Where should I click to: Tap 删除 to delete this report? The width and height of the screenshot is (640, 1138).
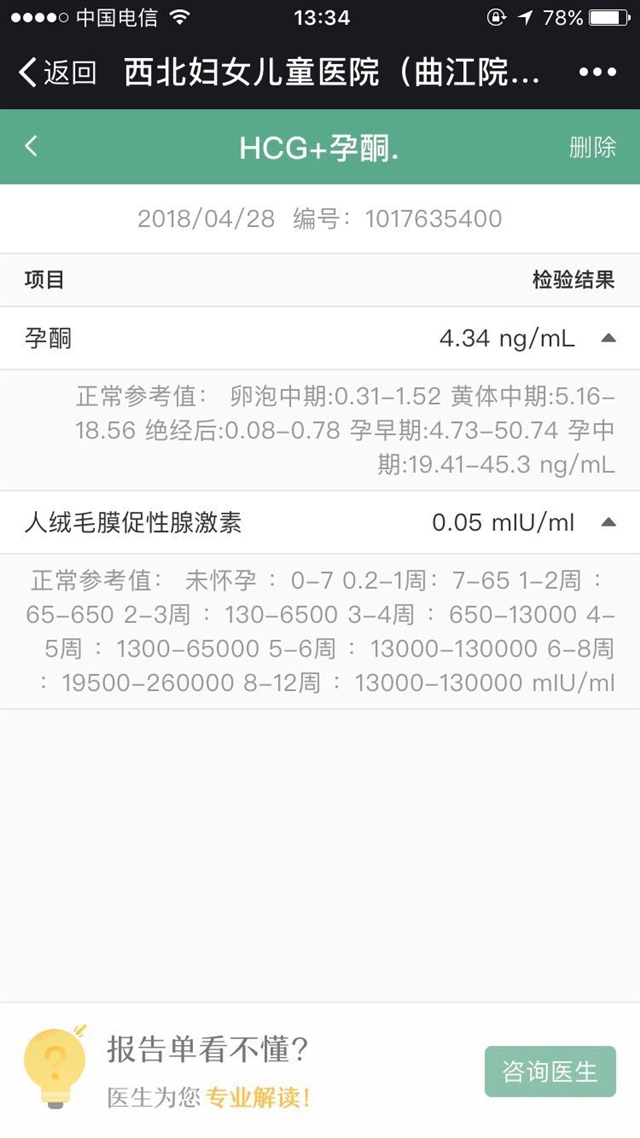point(592,148)
